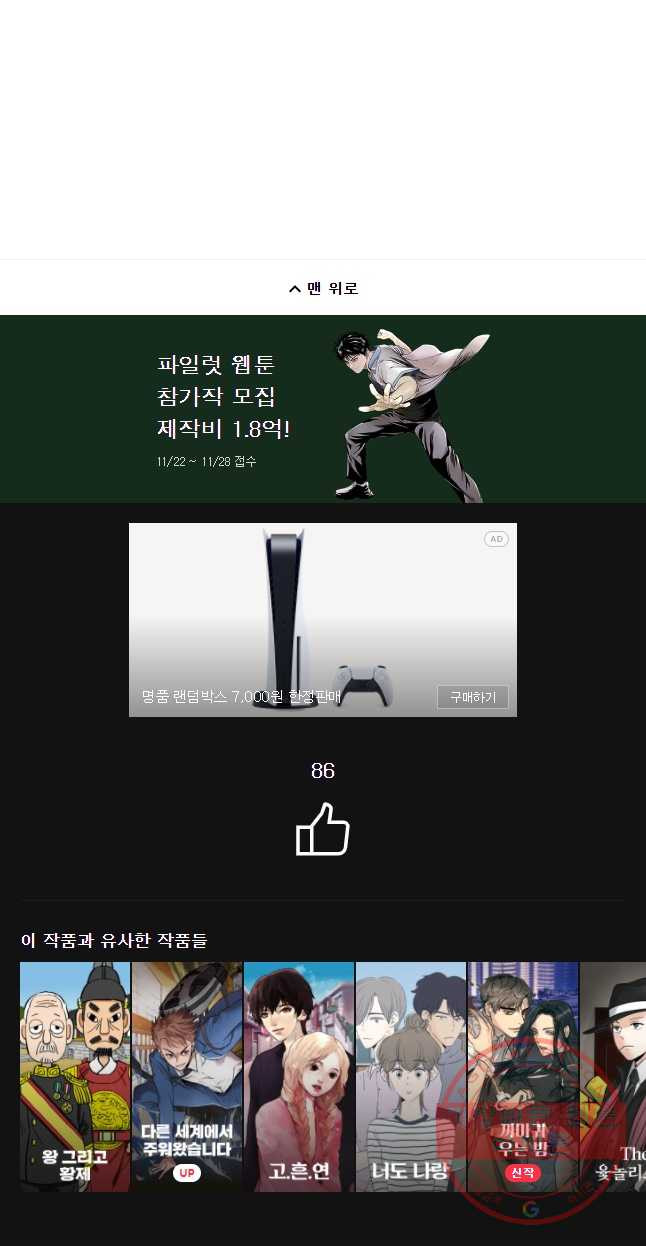Open the webtoon 너도 나랑

(411, 1077)
